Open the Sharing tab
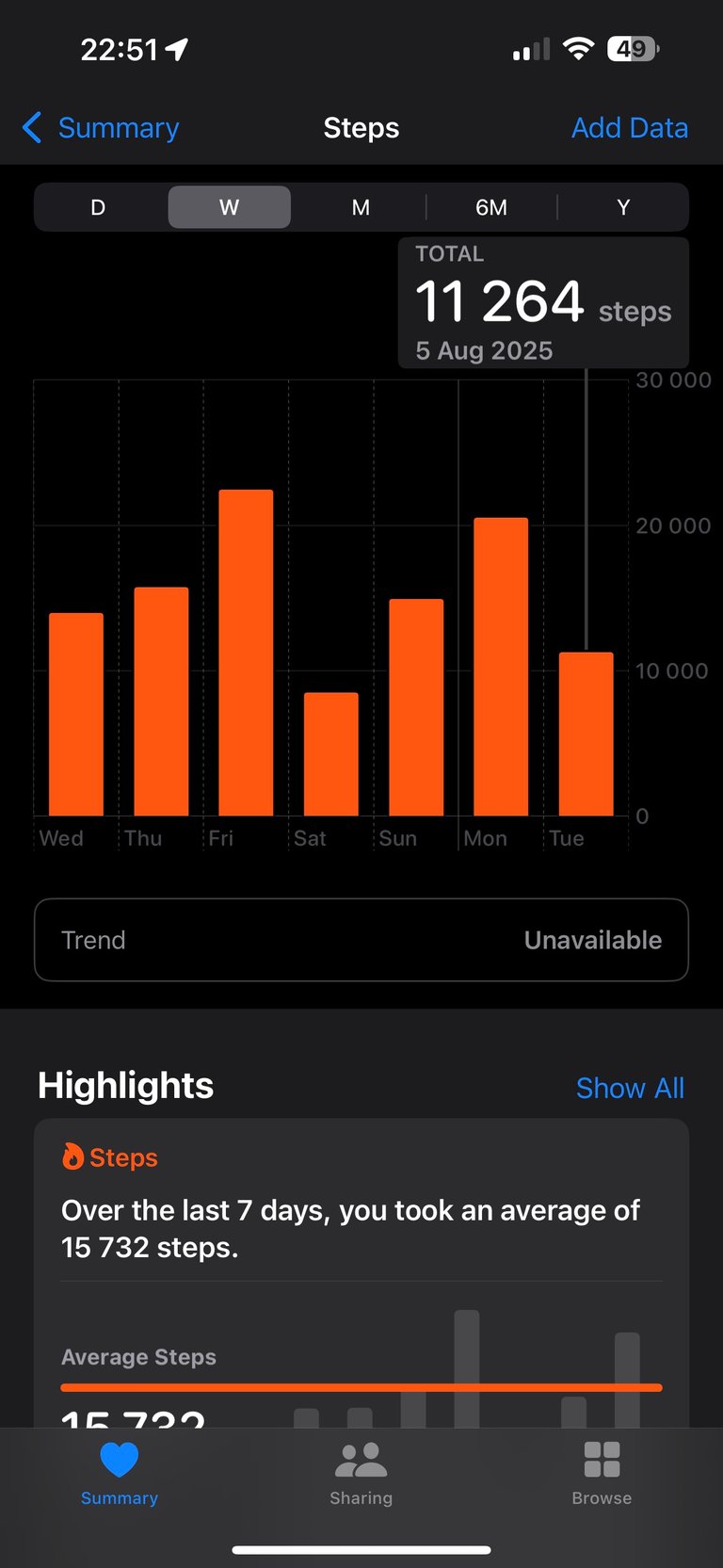Viewport: 723px width, 1568px height. [361, 1474]
